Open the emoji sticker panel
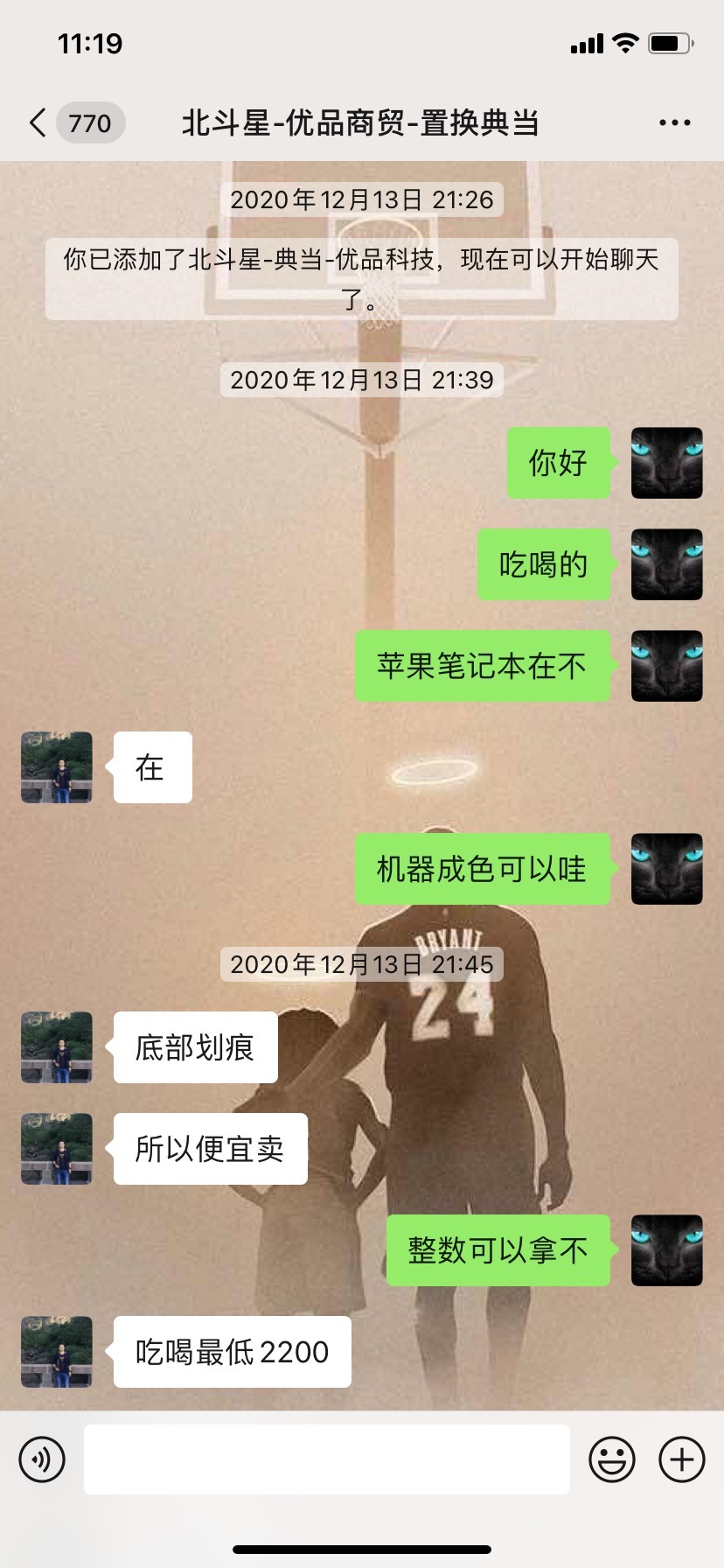Image resolution: width=724 pixels, height=1568 pixels. pyautogui.click(x=611, y=1459)
